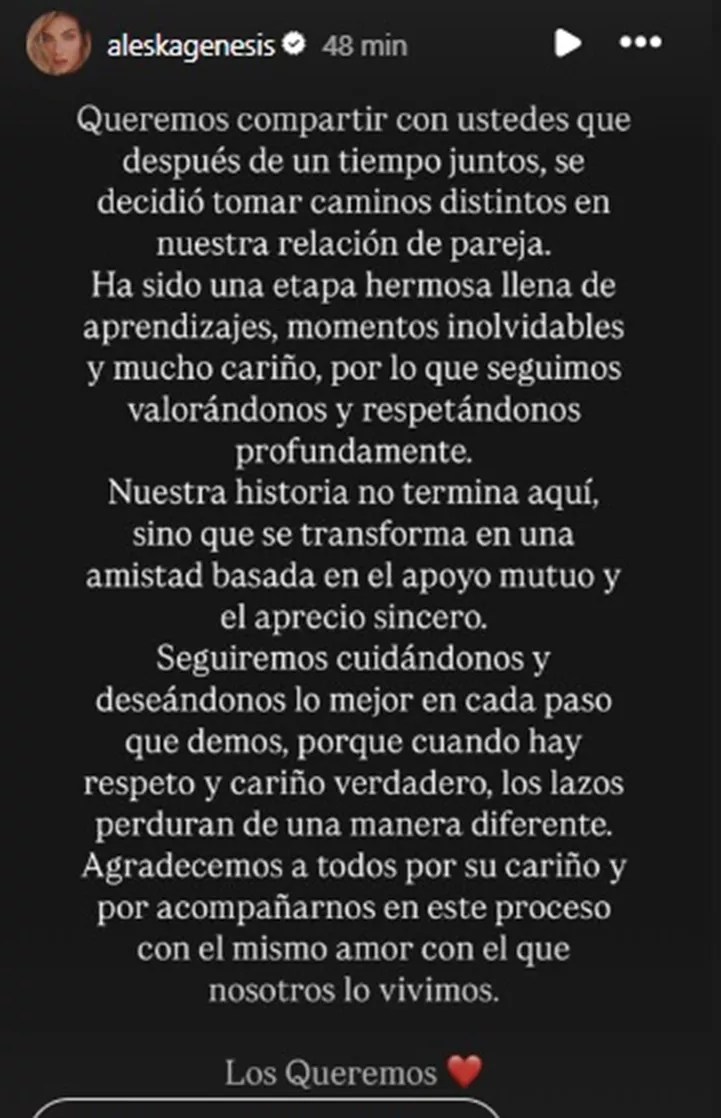
Task: Open the three-dot overflow menu
Action: click(x=640, y=43)
